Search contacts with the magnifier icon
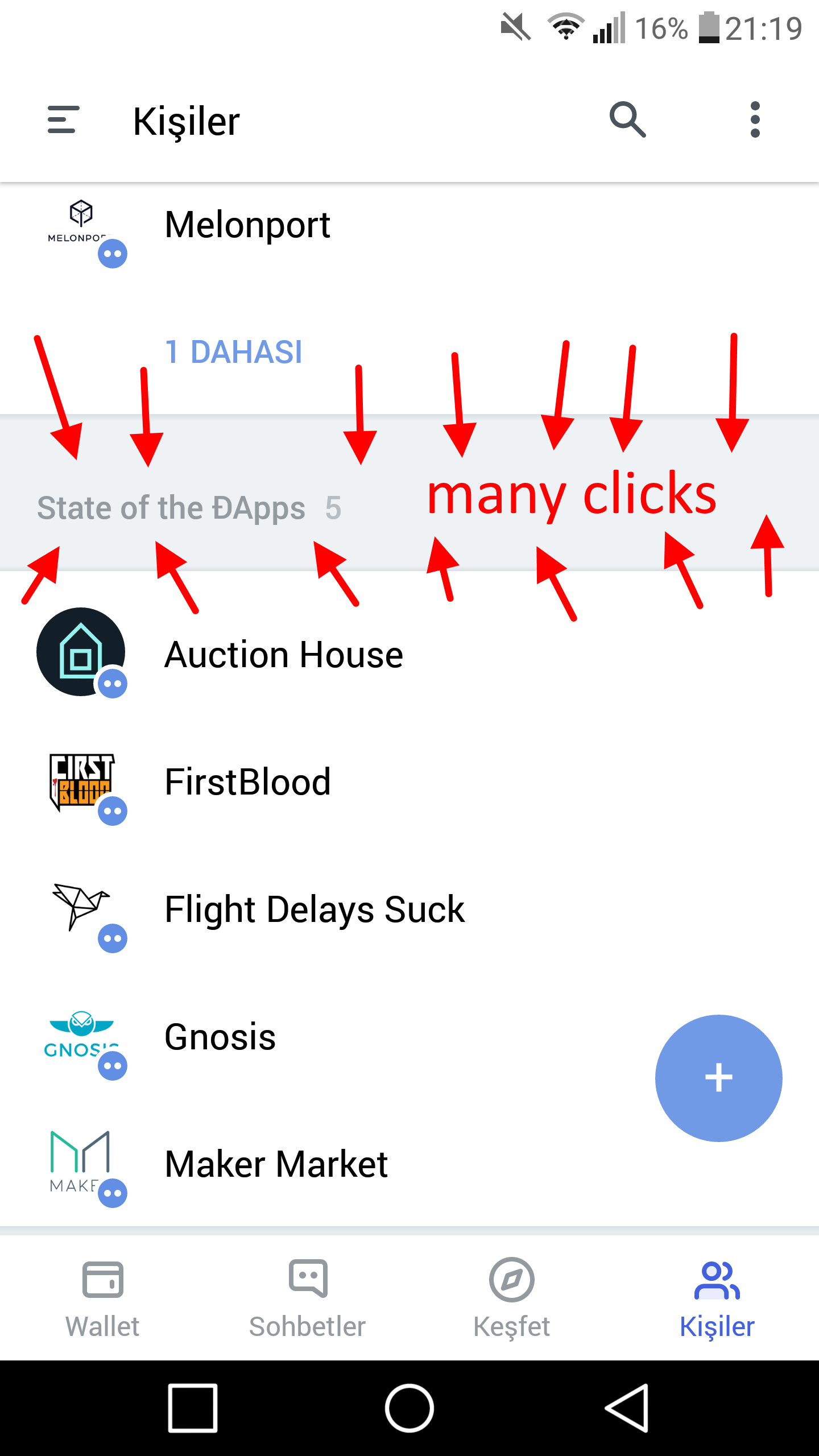 (627, 120)
